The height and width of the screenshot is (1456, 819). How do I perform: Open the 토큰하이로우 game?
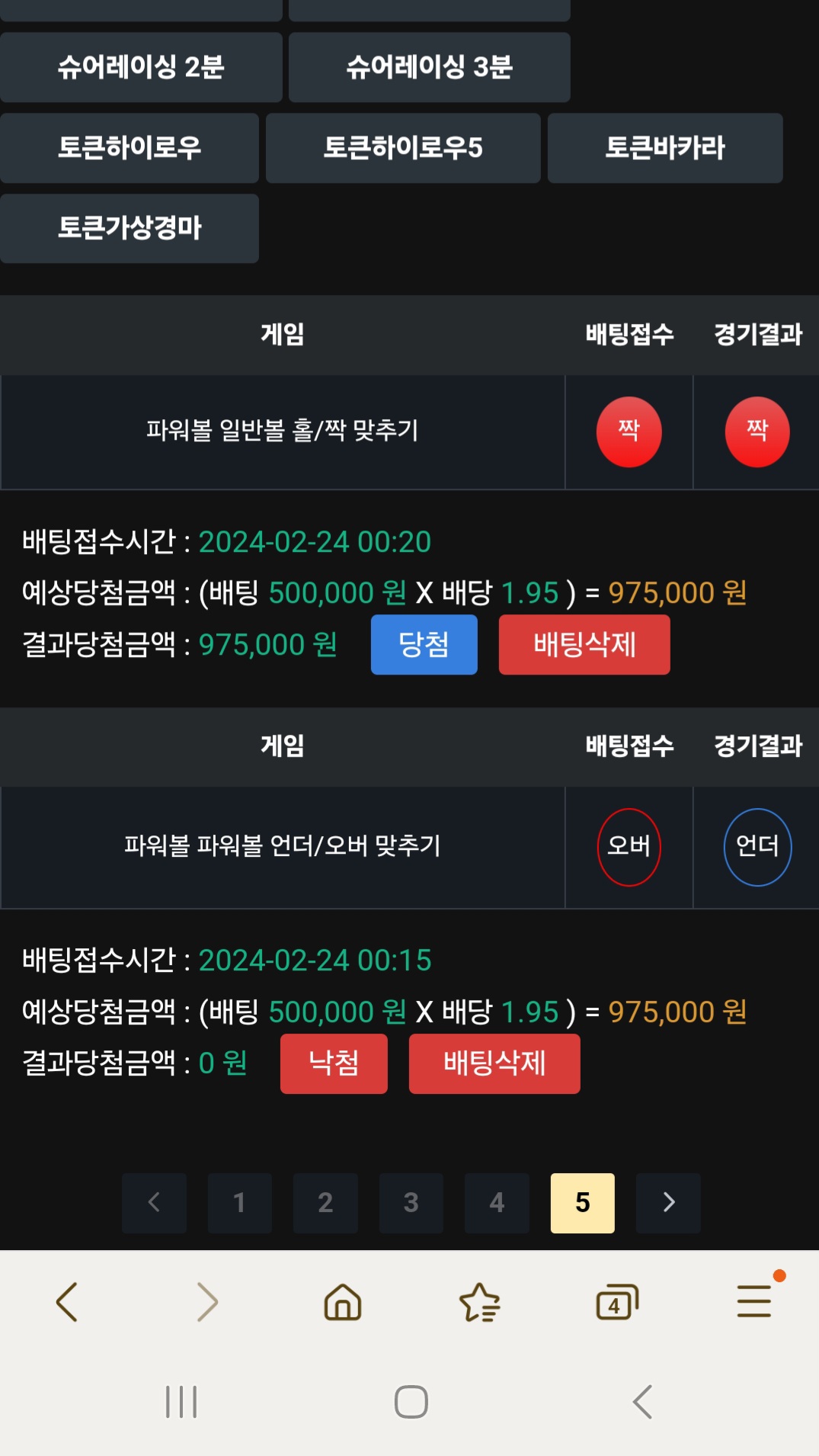[x=130, y=148]
